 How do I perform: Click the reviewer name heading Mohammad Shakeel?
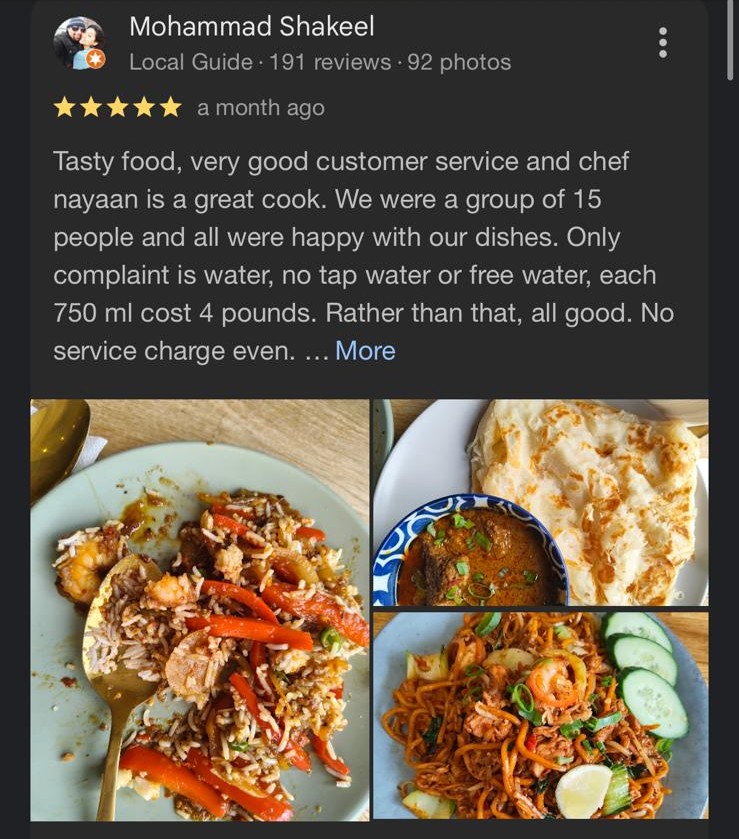[250, 27]
